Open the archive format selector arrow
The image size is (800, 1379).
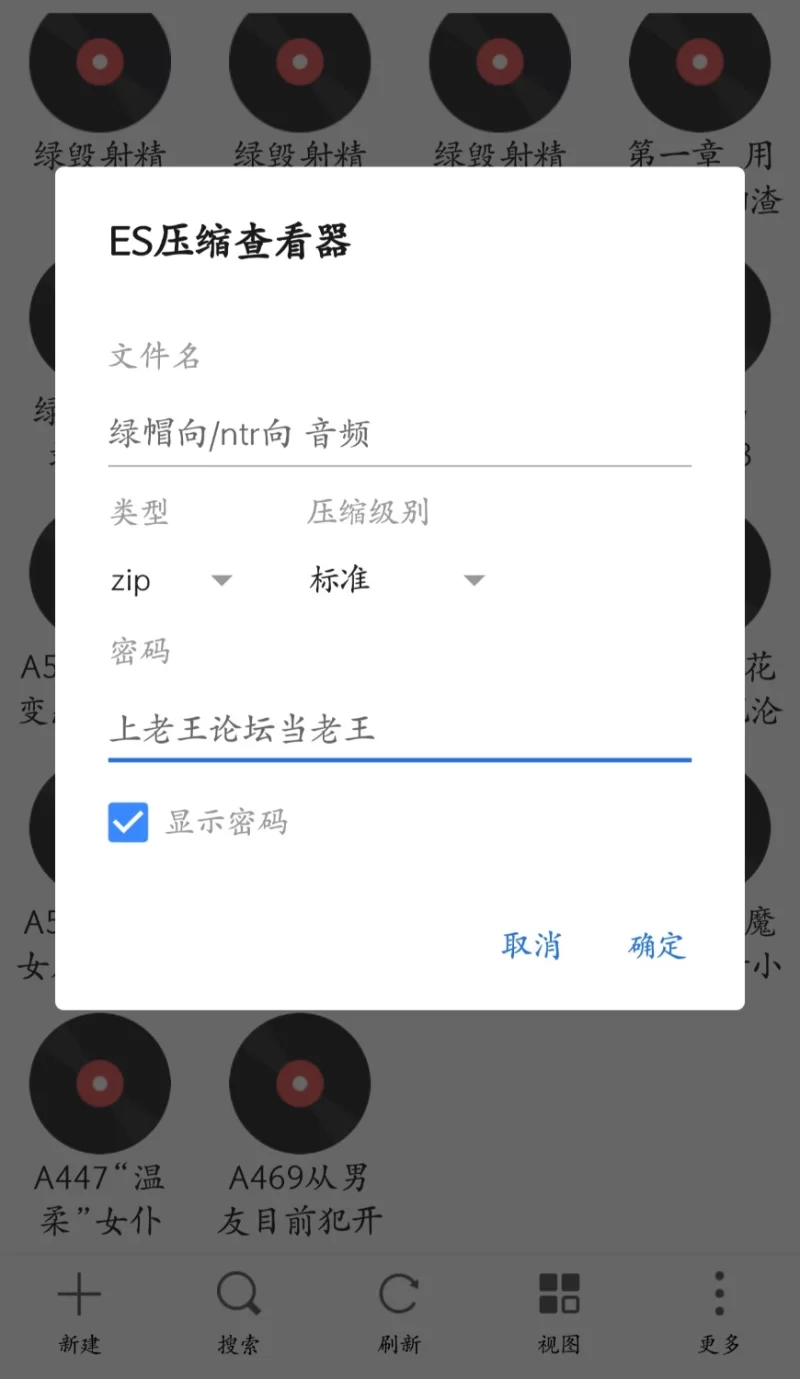click(221, 580)
